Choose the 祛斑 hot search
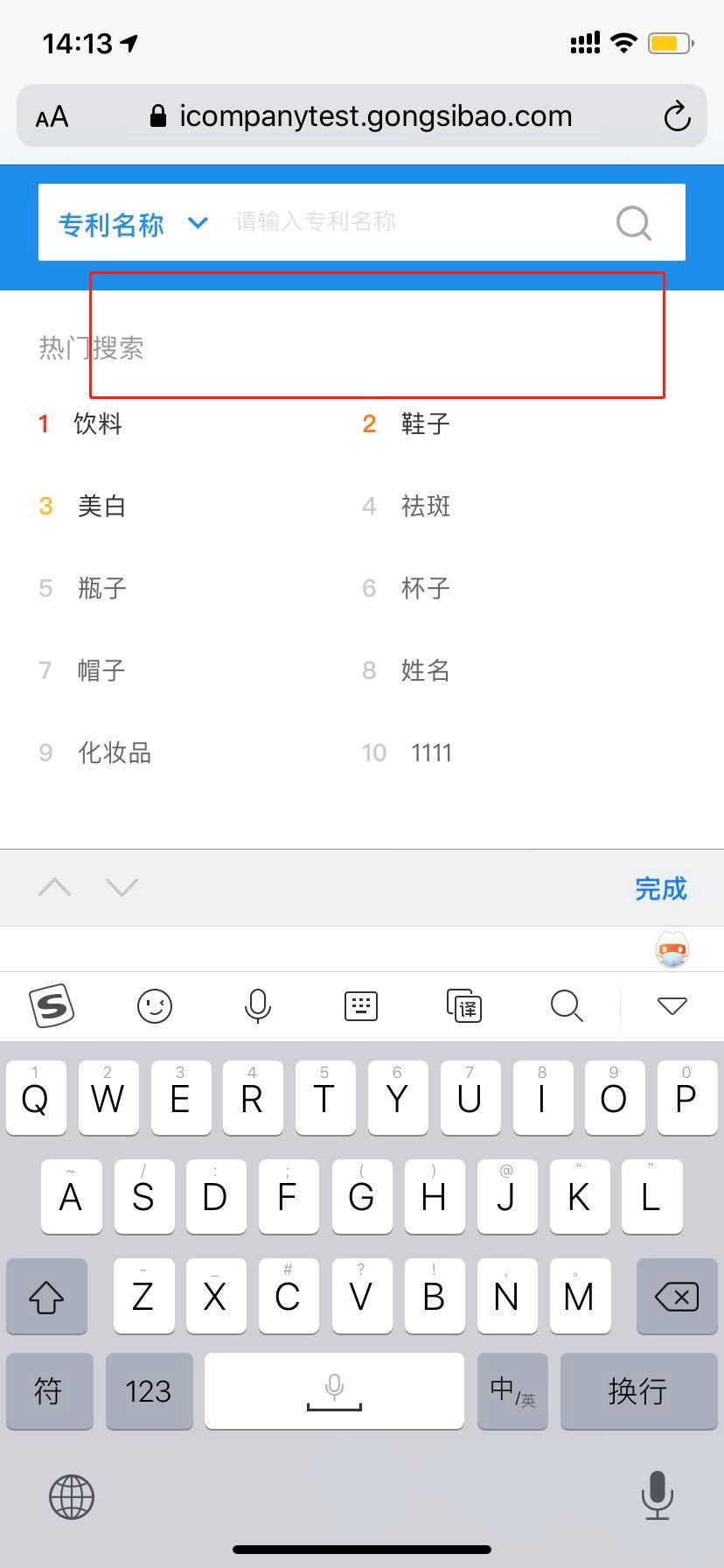This screenshot has width=724, height=1568. [x=425, y=507]
